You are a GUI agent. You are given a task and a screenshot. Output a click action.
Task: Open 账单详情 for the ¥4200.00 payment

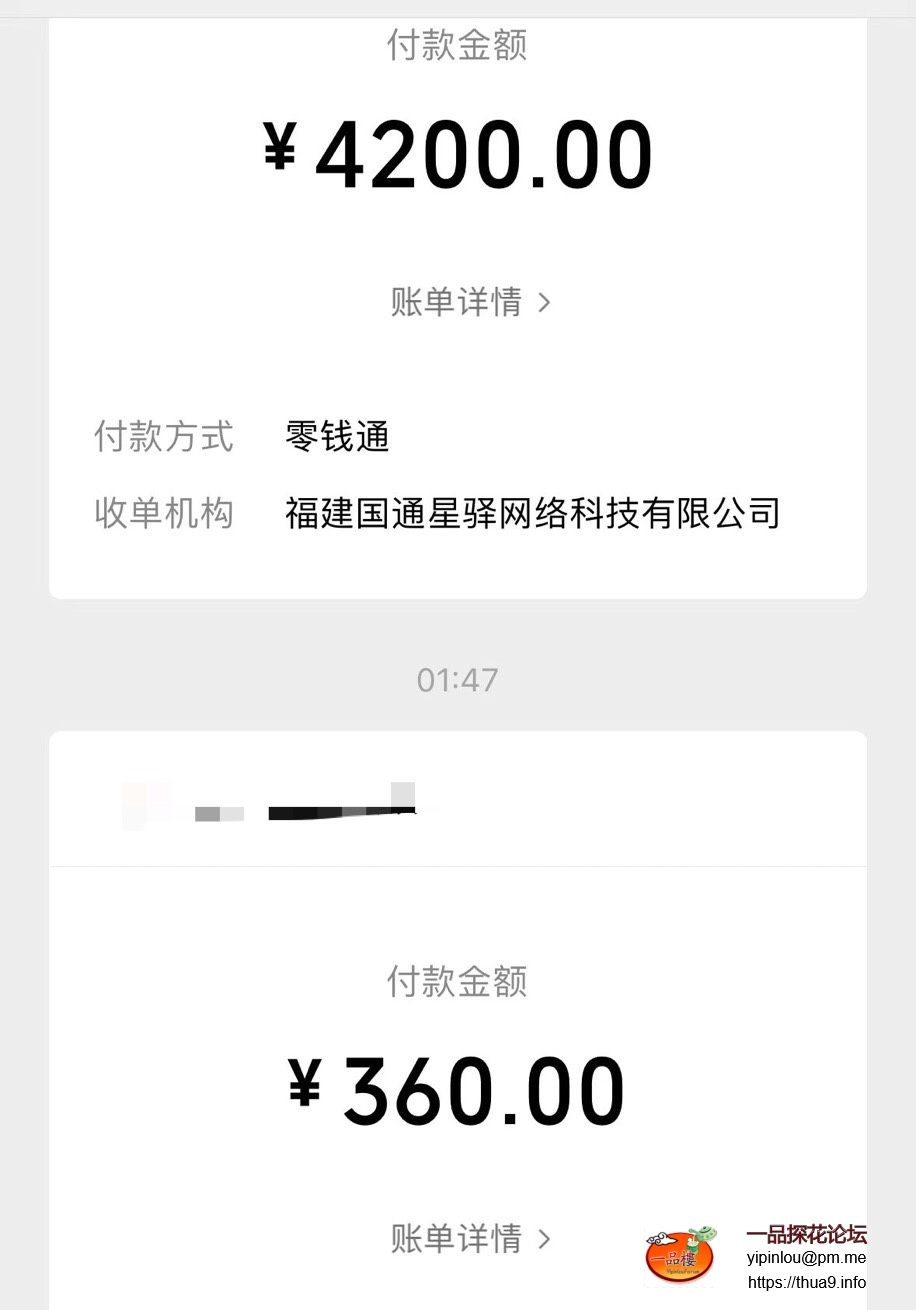coord(470,302)
